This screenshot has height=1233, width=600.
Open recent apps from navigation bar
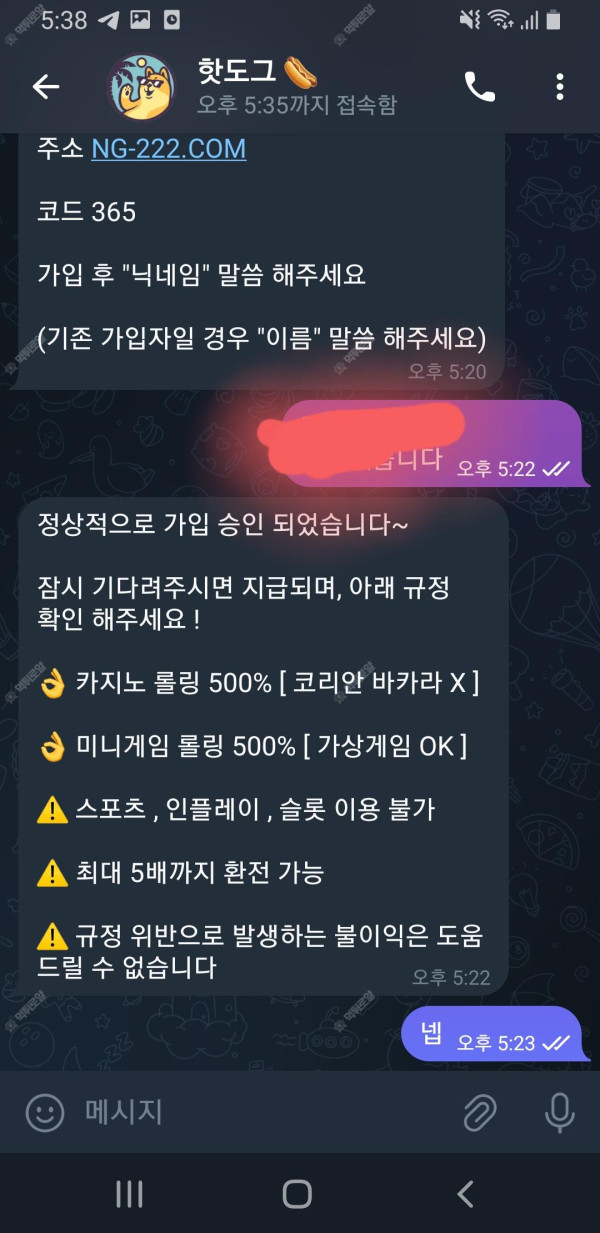pos(130,1193)
